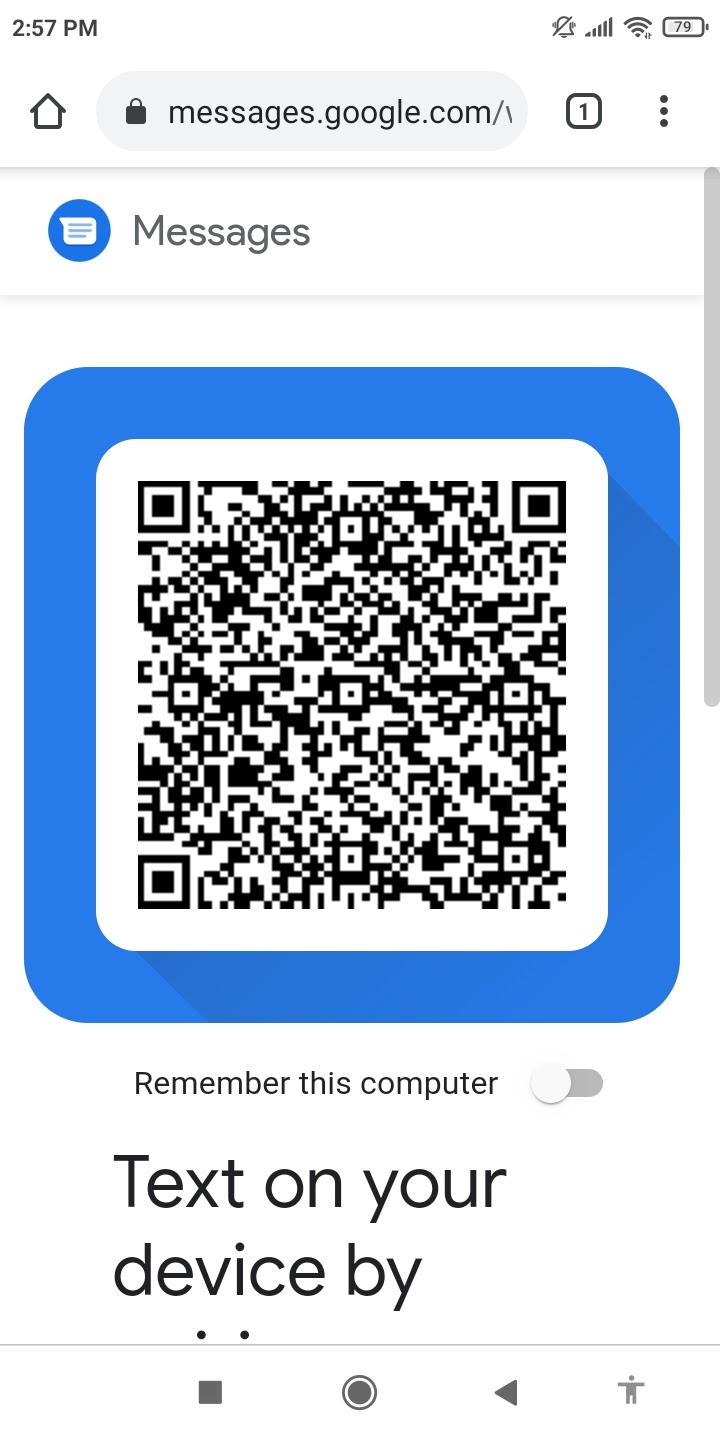
Task: Open the tab switcher
Action: pos(584,112)
